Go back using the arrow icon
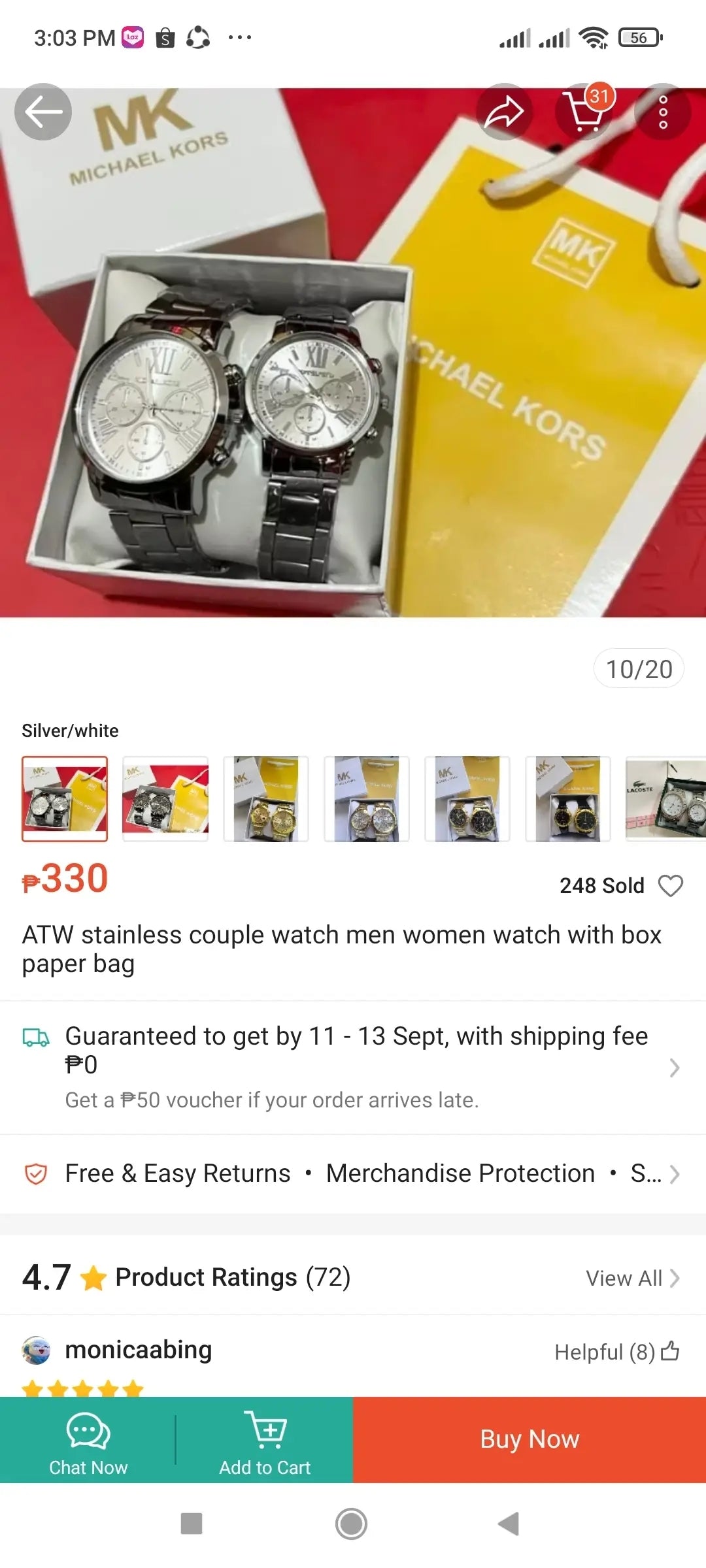706x1568 pixels. click(x=43, y=112)
